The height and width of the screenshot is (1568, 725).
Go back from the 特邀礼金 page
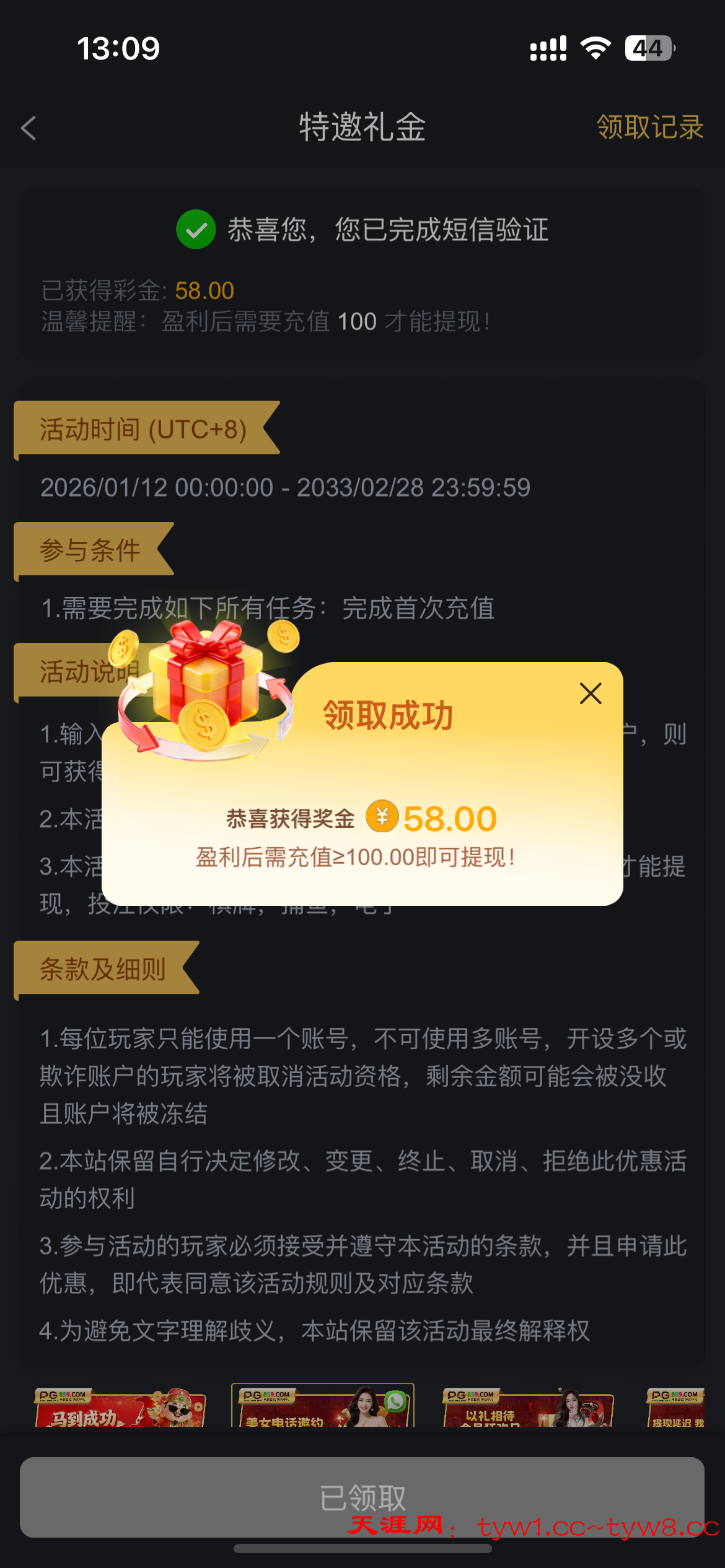(x=29, y=128)
